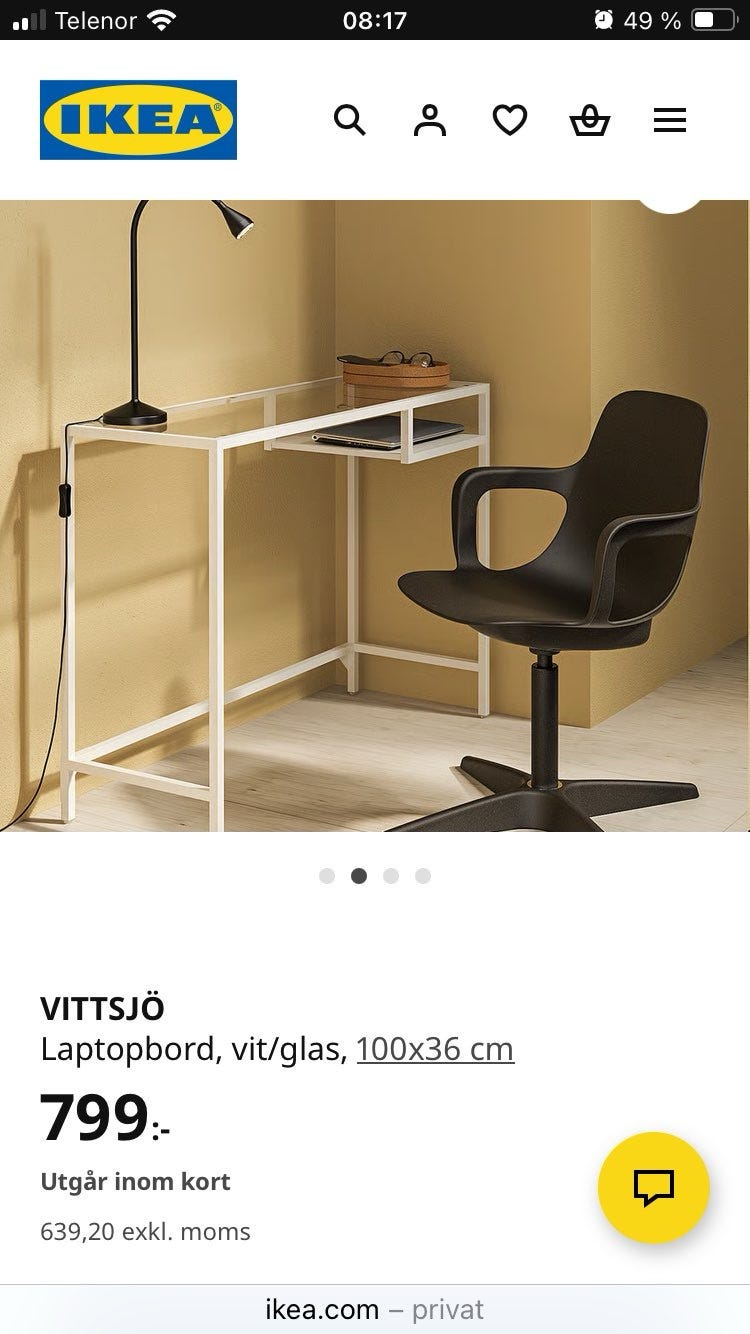Tap the 100x36 cm size link
The image size is (750, 1334).
click(x=435, y=1049)
